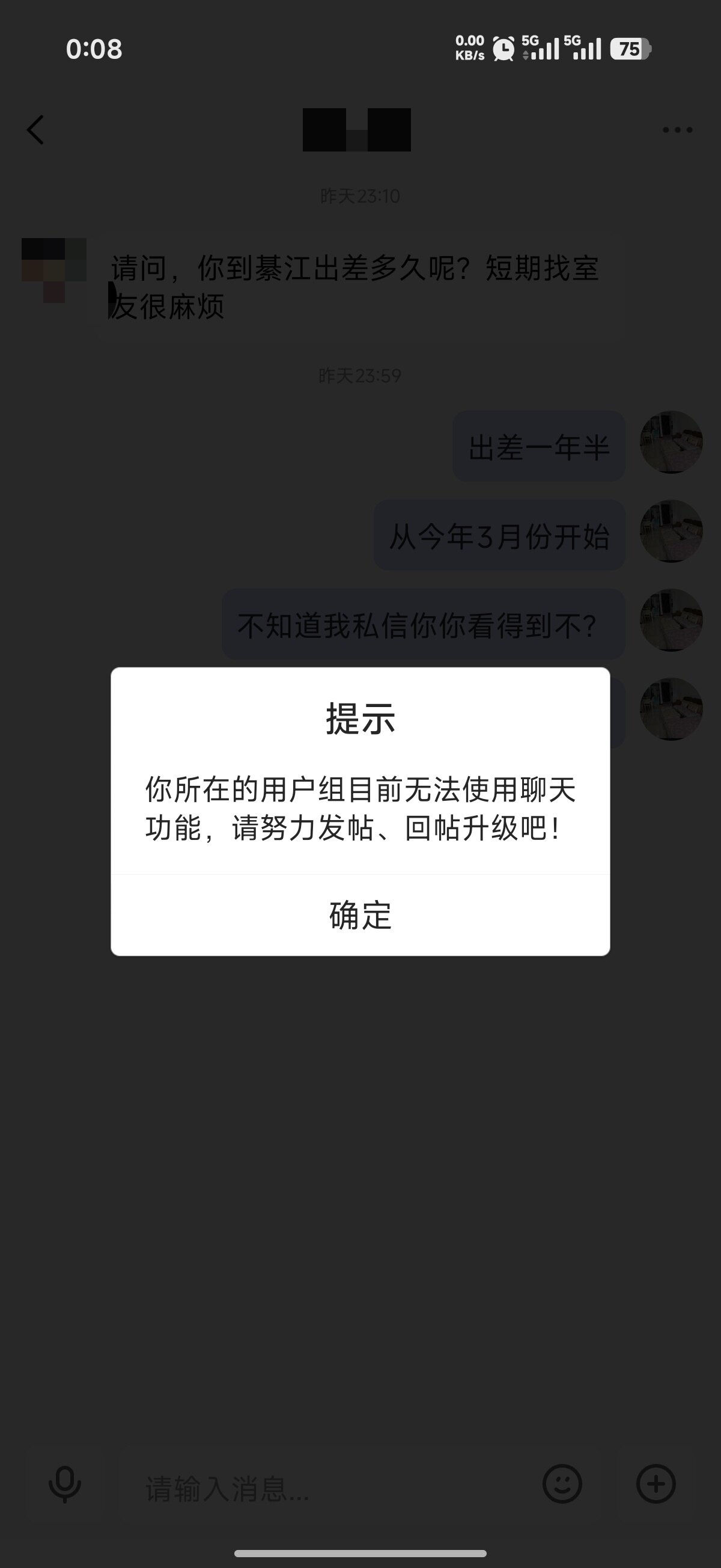The width and height of the screenshot is (721, 1568).
Task: Open the three-dot overflow menu
Action: 677,130
